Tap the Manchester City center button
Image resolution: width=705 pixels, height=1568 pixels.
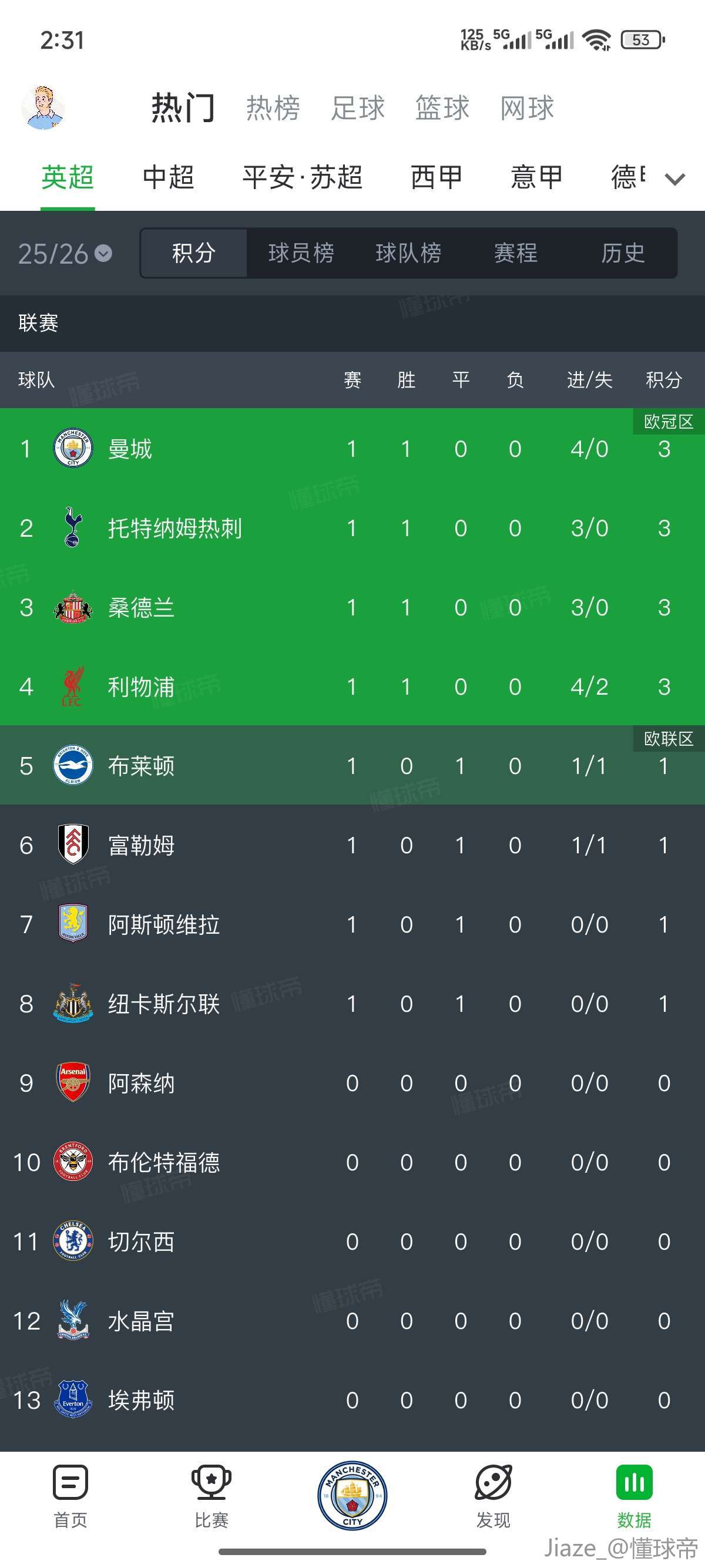tap(352, 1496)
